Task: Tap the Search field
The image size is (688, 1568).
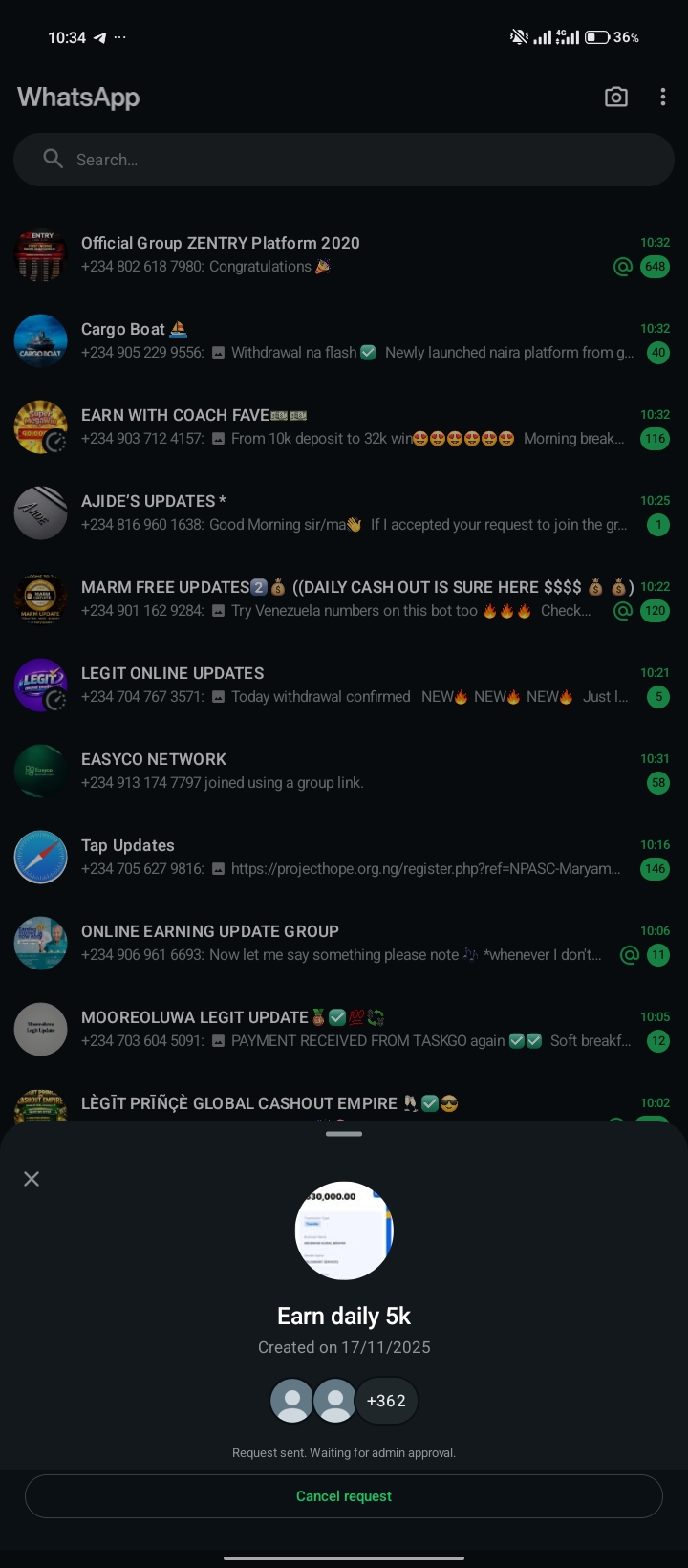Action: (x=344, y=160)
